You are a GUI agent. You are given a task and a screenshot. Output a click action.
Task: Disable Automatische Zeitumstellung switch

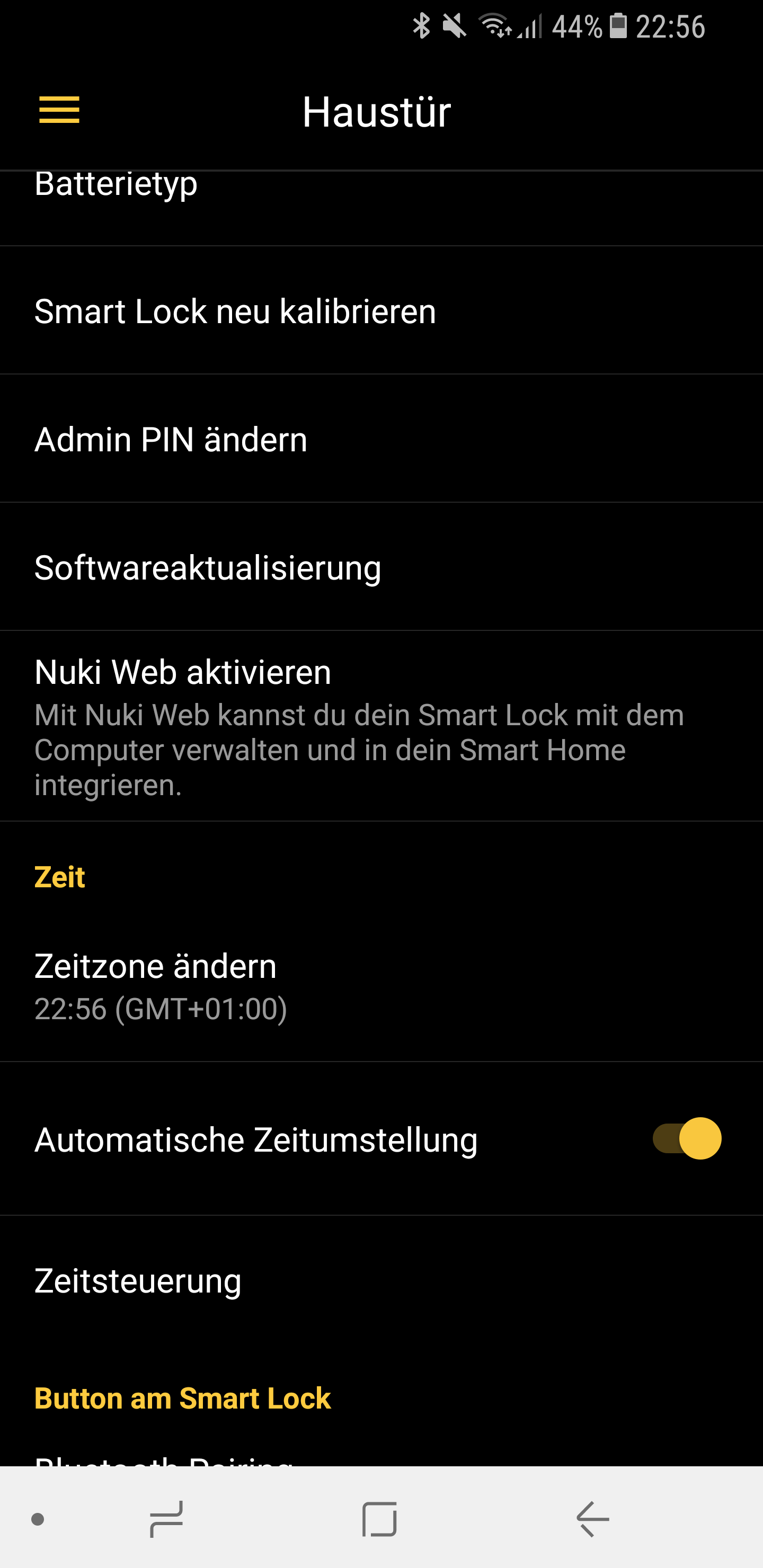(x=686, y=1139)
